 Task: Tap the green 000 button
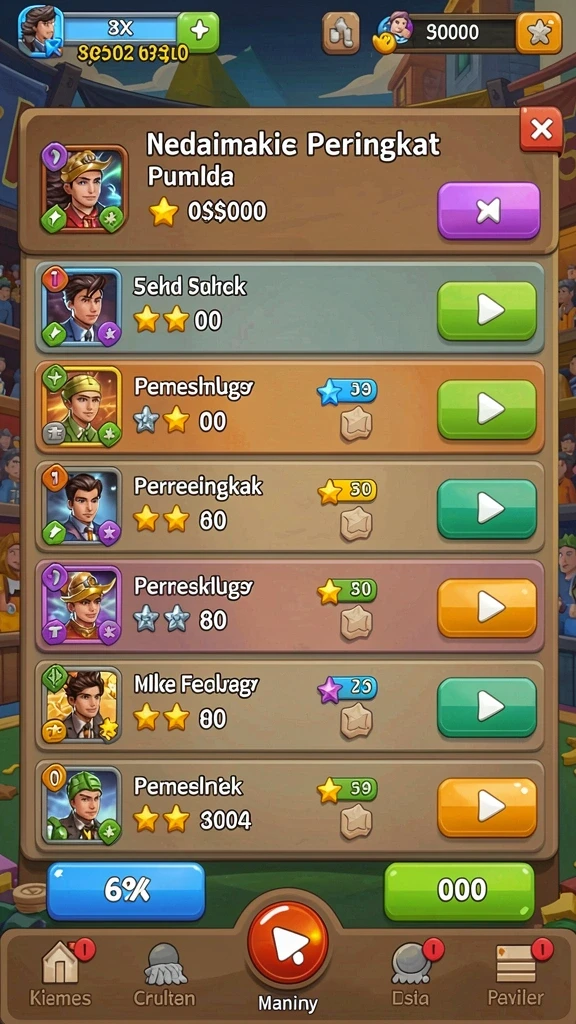(459, 891)
